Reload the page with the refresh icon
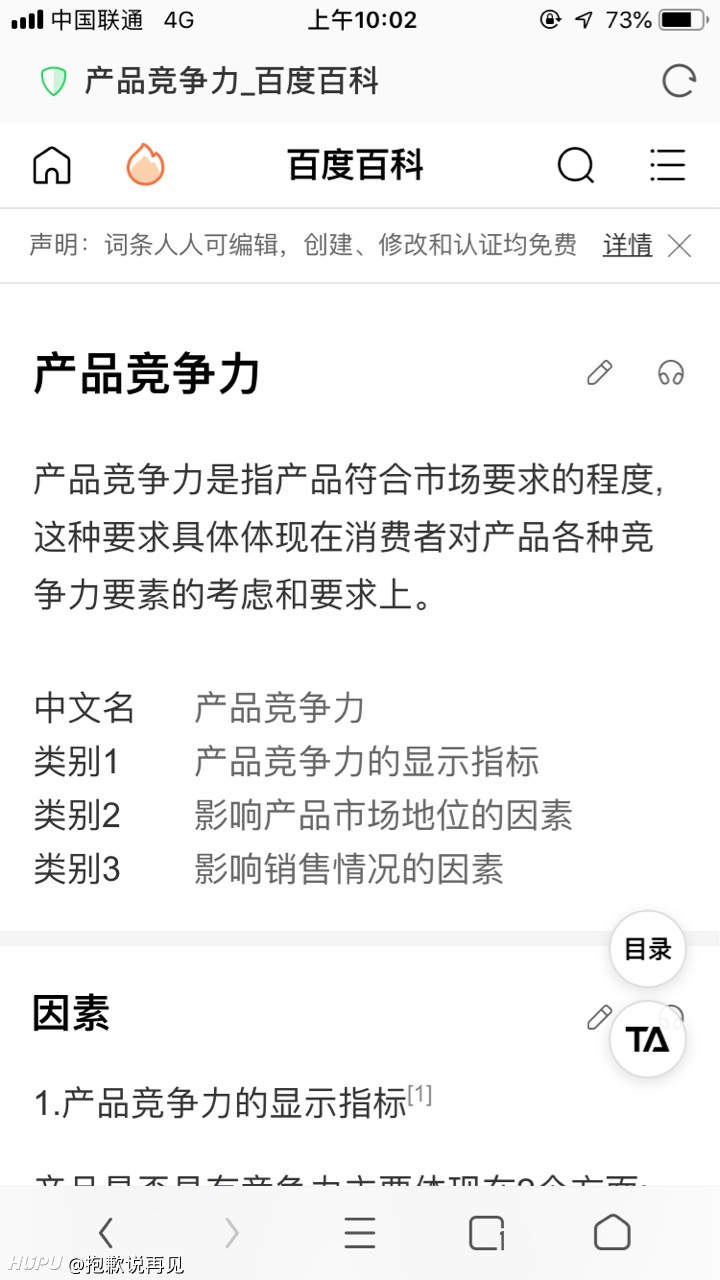 (x=679, y=81)
